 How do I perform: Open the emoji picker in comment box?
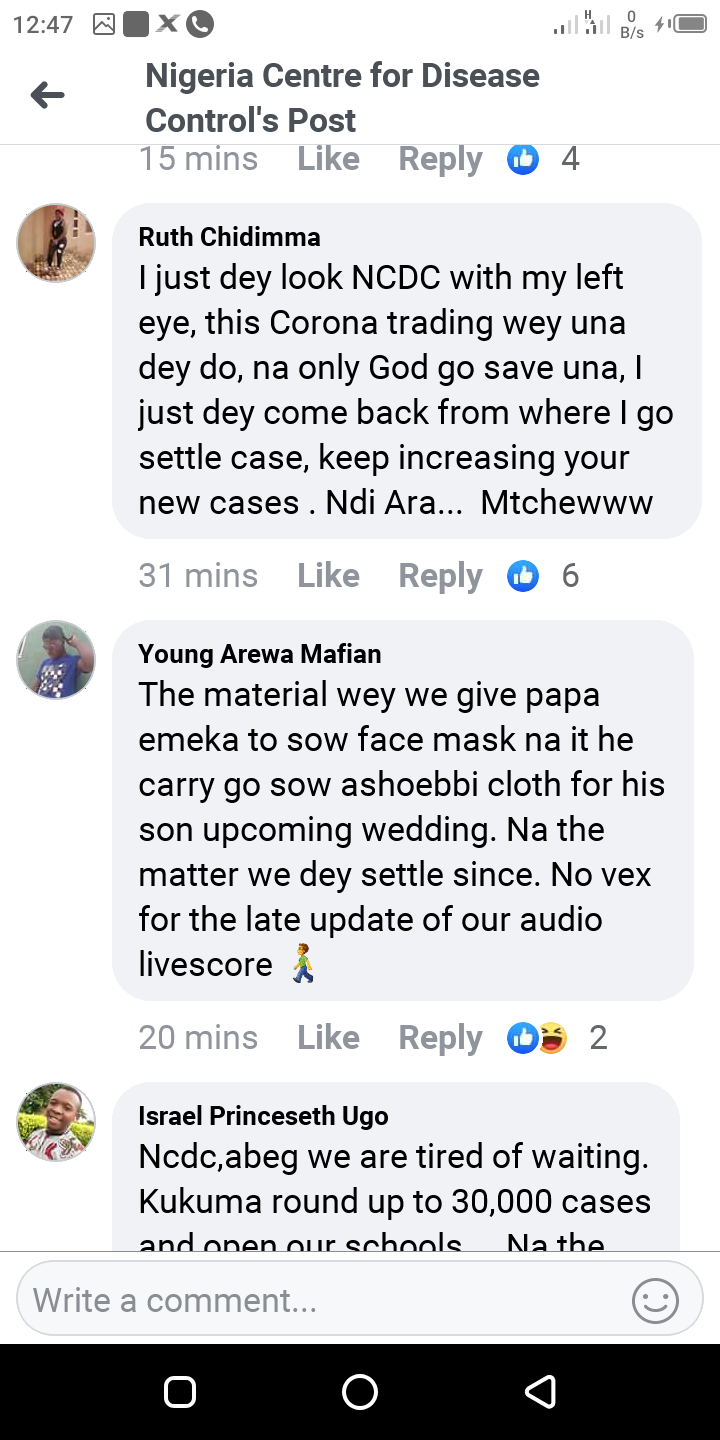pyautogui.click(x=655, y=1301)
